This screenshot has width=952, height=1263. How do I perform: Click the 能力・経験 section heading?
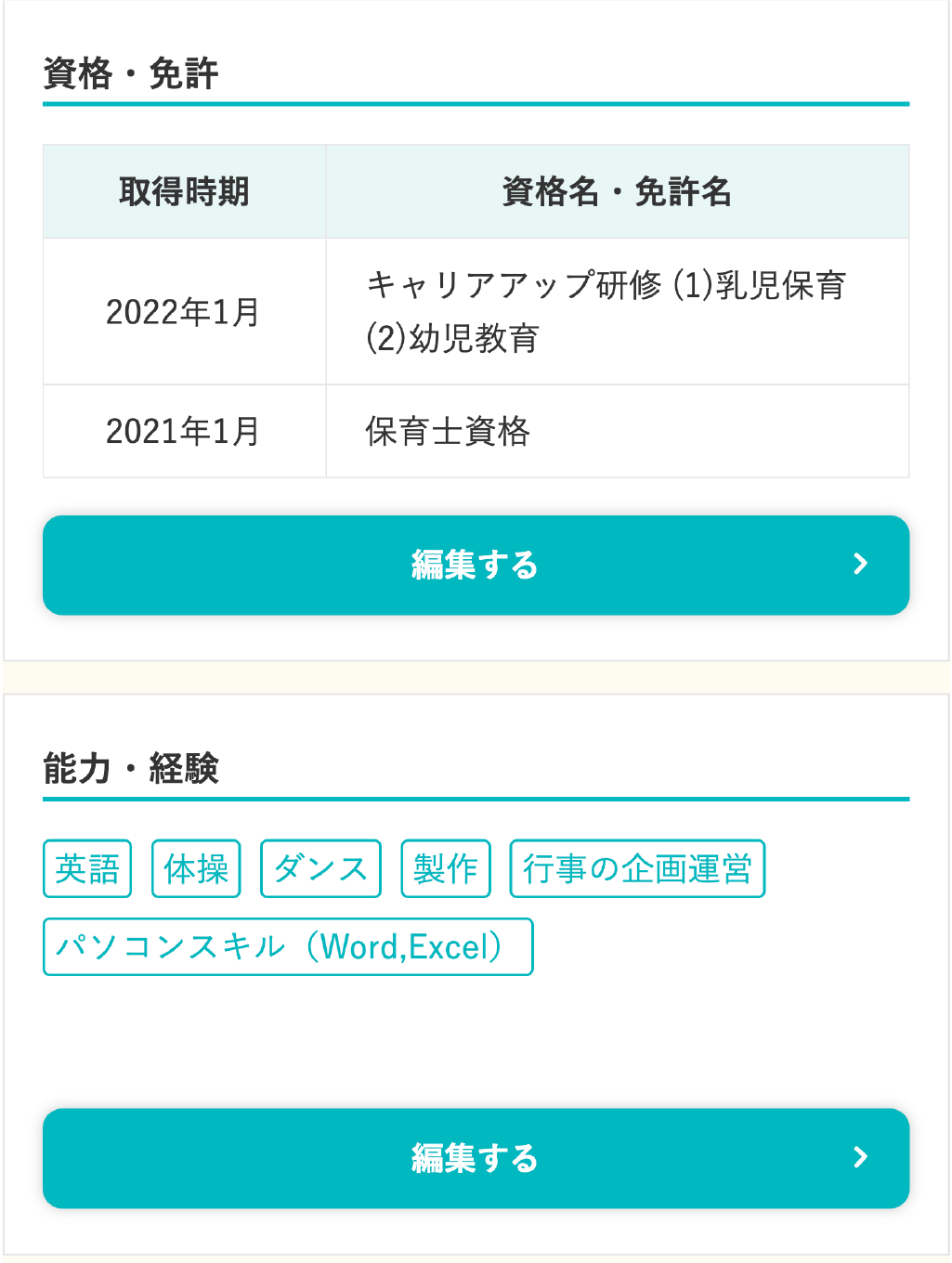[130, 767]
